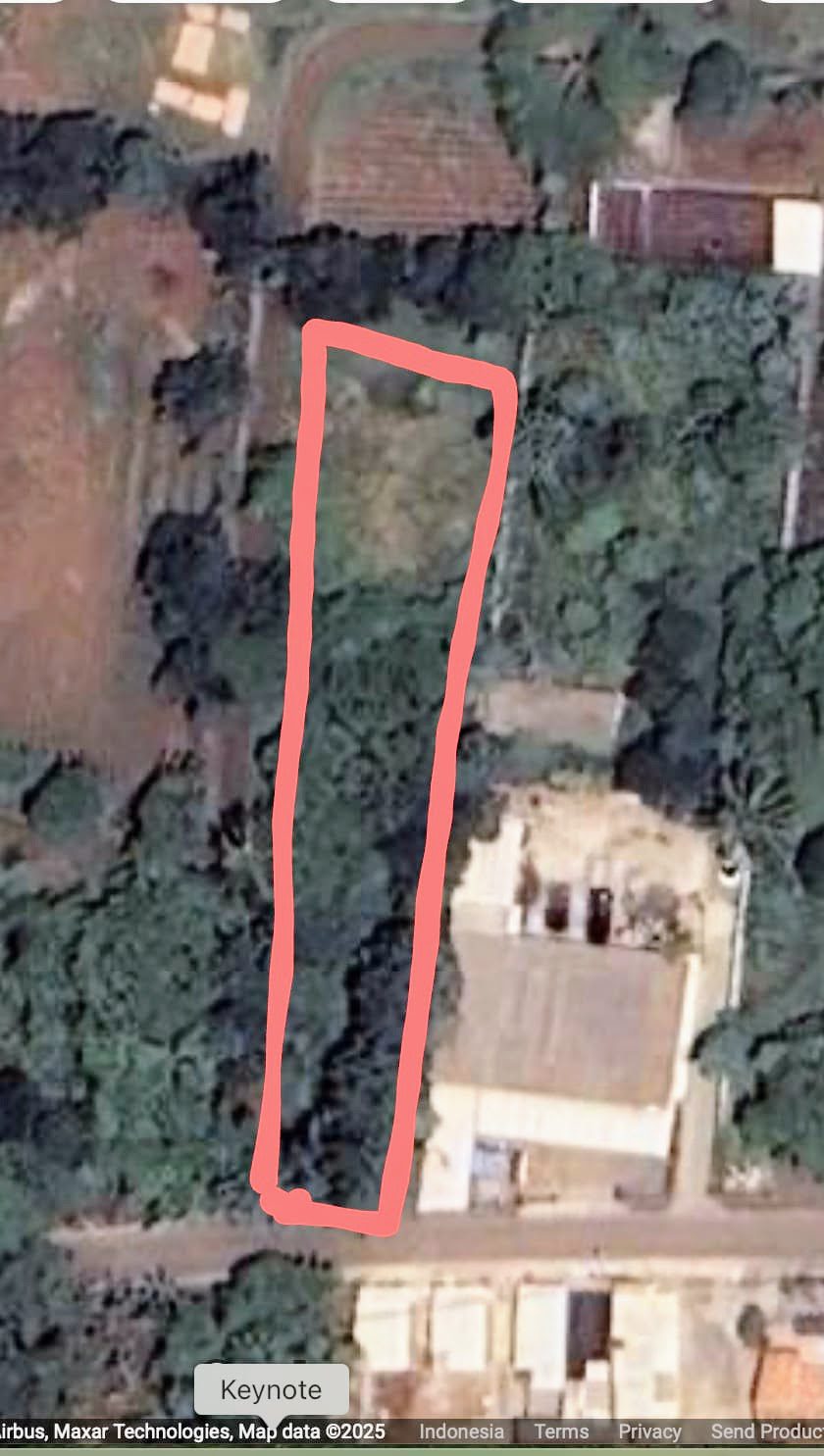
Task: Open the Terms link
Action: tap(561, 1431)
